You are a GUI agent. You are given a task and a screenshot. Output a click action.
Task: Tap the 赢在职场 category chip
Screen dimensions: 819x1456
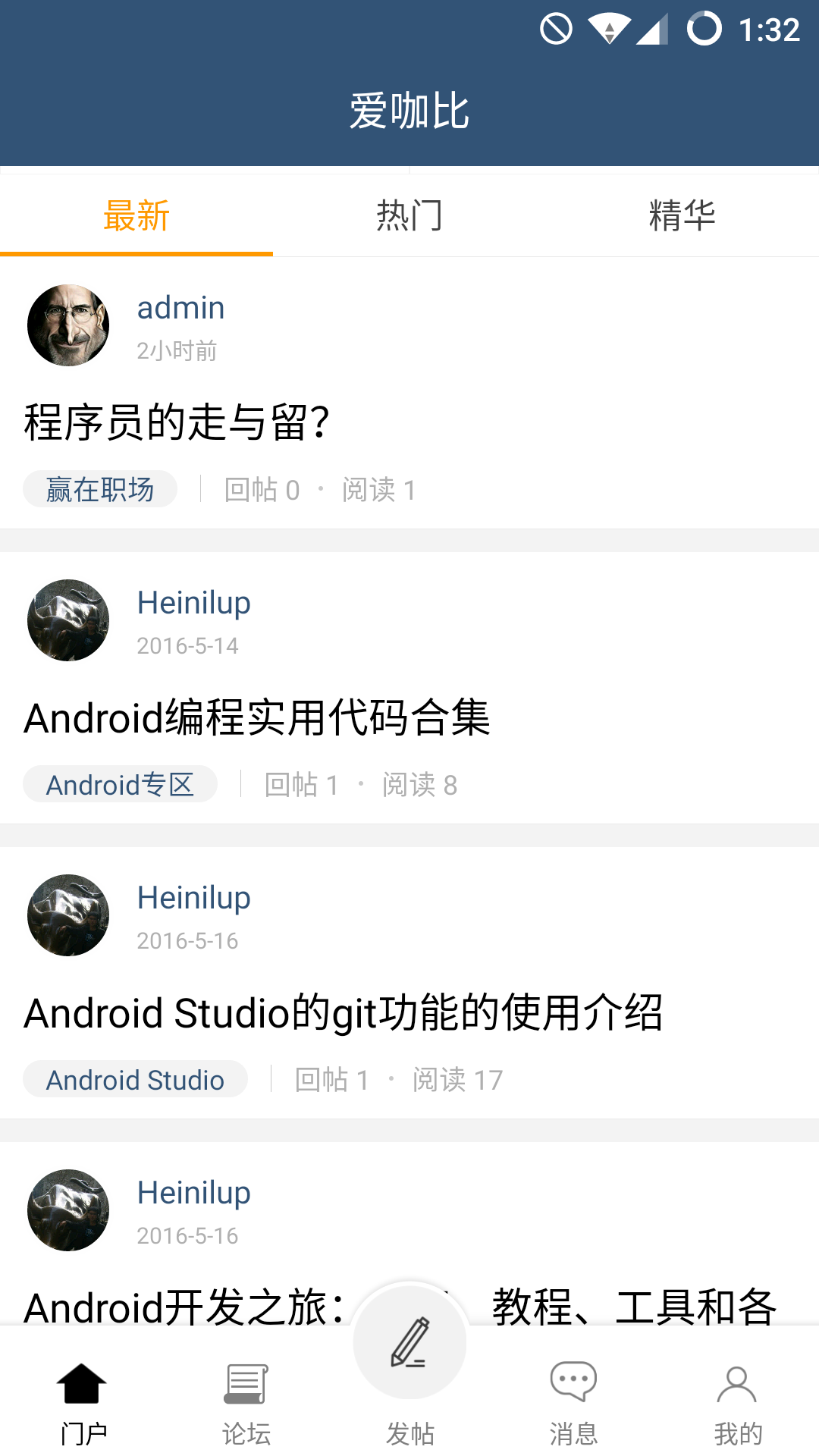100,489
